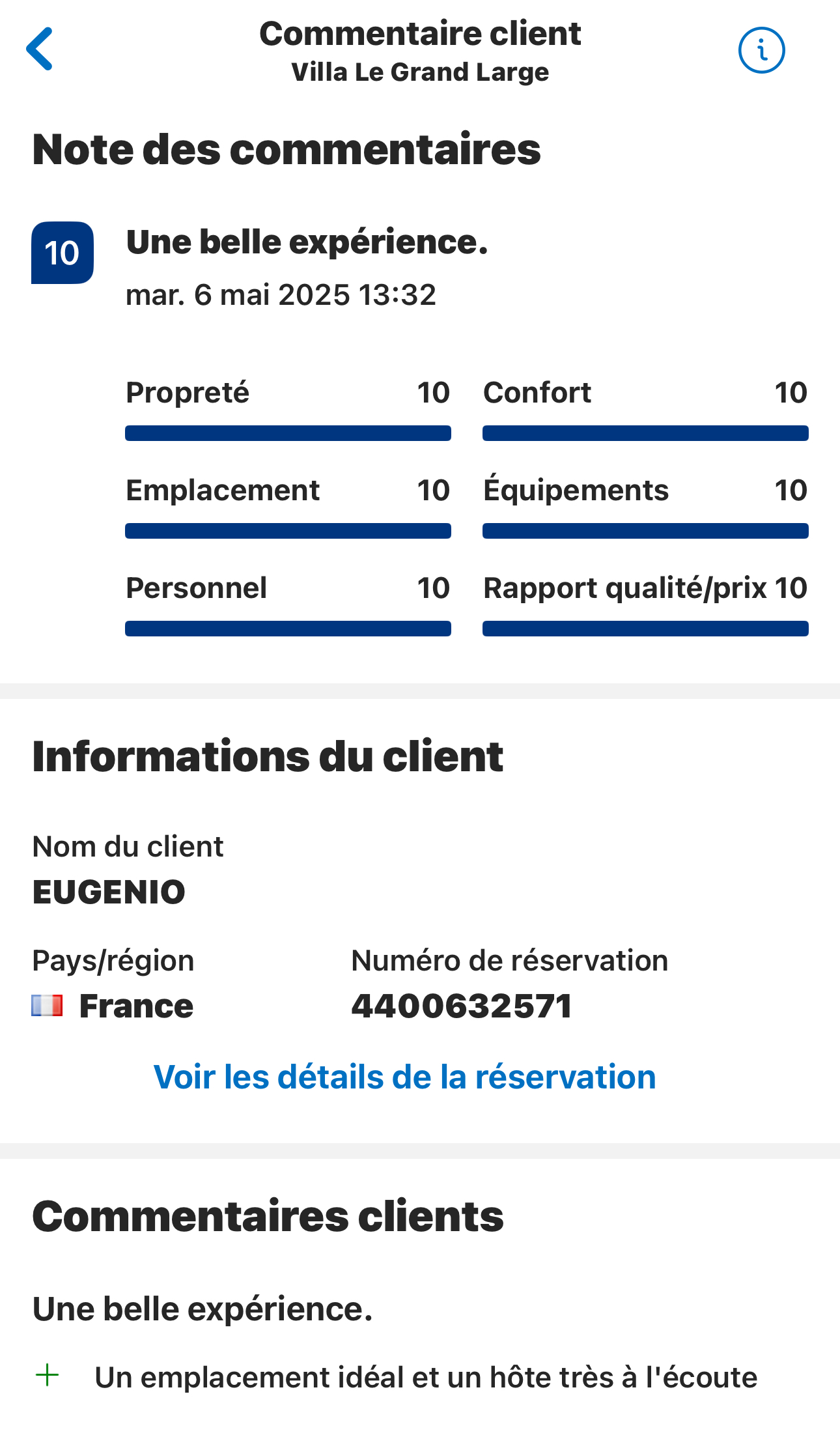Image resolution: width=840 pixels, height=1435 pixels.
Task: Open Voir les détails de la réservation
Action: pyautogui.click(x=404, y=1077)
